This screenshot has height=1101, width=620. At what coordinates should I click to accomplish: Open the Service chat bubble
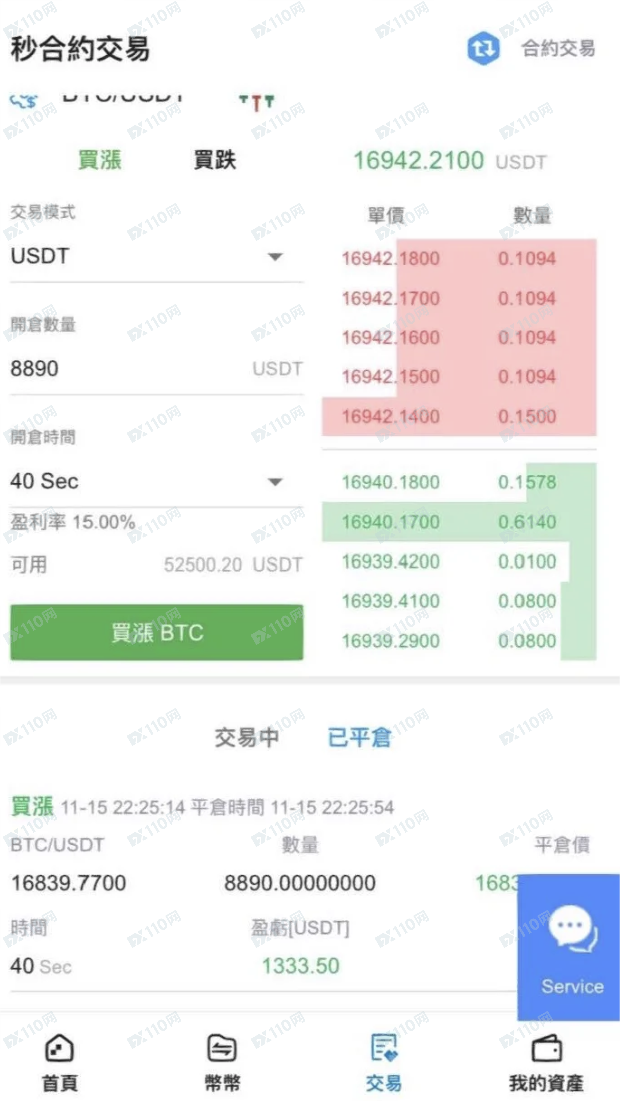[x=572, y=948]
